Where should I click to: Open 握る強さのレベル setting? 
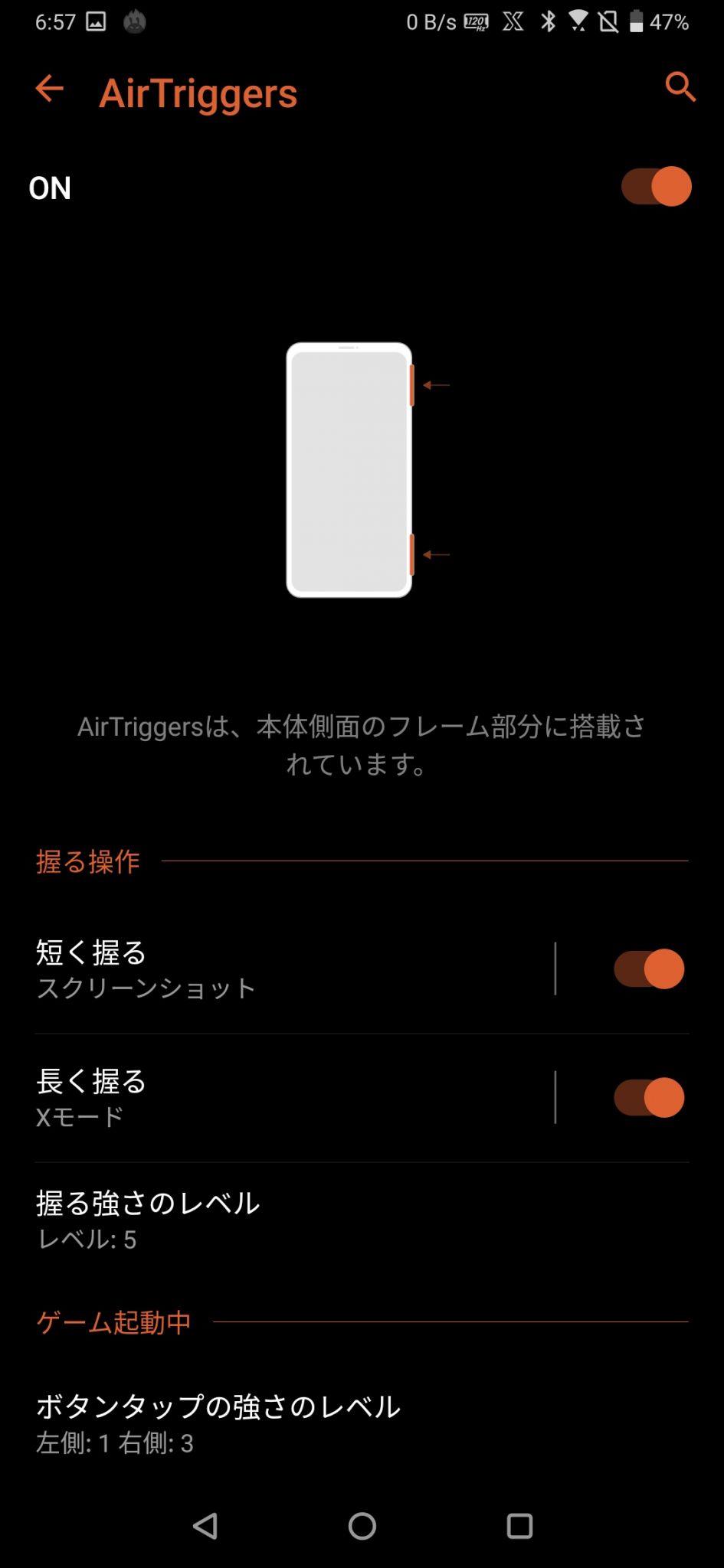coord(362,1220)
